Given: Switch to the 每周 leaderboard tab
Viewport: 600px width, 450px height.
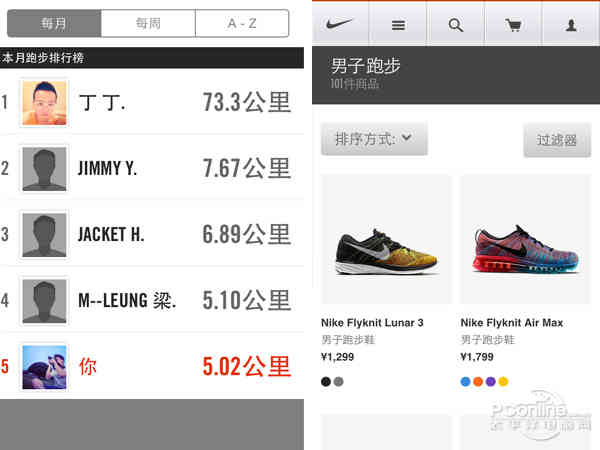Looking at the screenshot, I should (148, 23).
